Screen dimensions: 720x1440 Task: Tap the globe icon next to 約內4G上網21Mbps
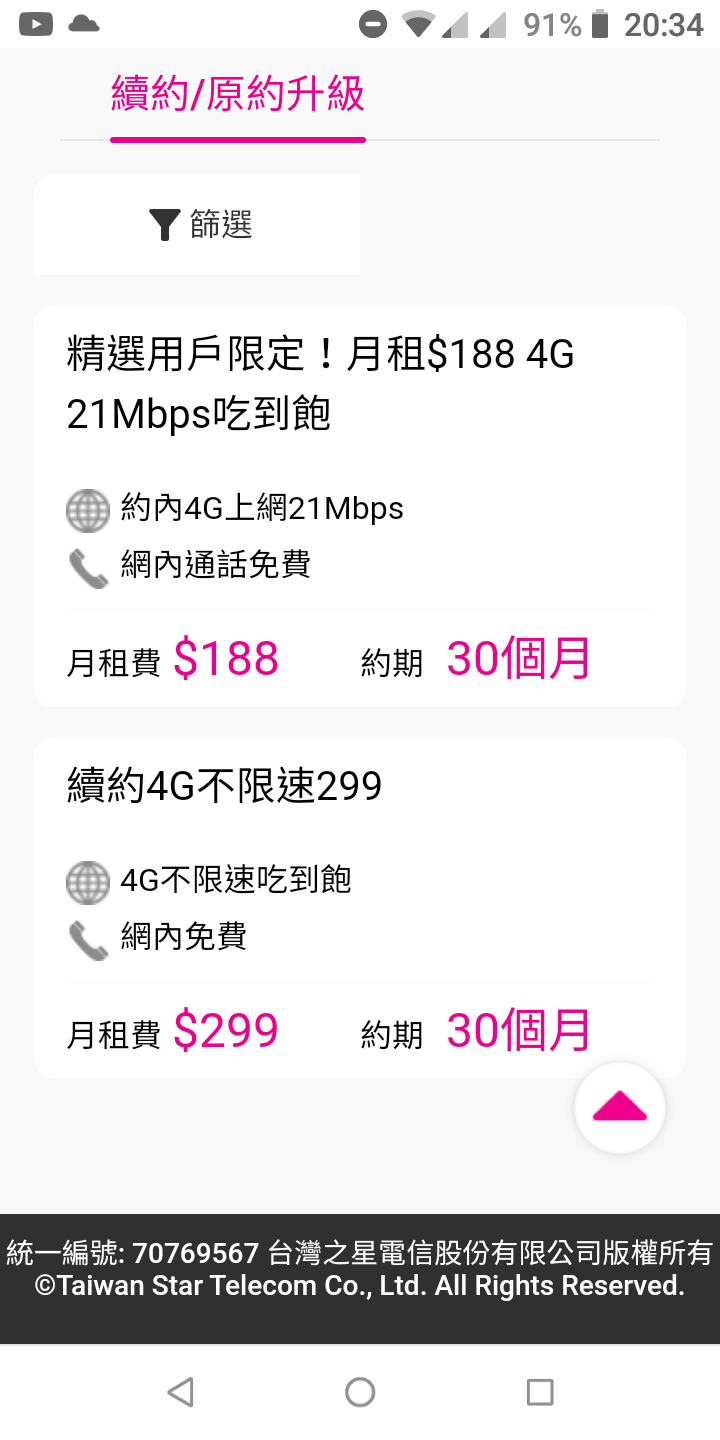click(x=87, y=510)
